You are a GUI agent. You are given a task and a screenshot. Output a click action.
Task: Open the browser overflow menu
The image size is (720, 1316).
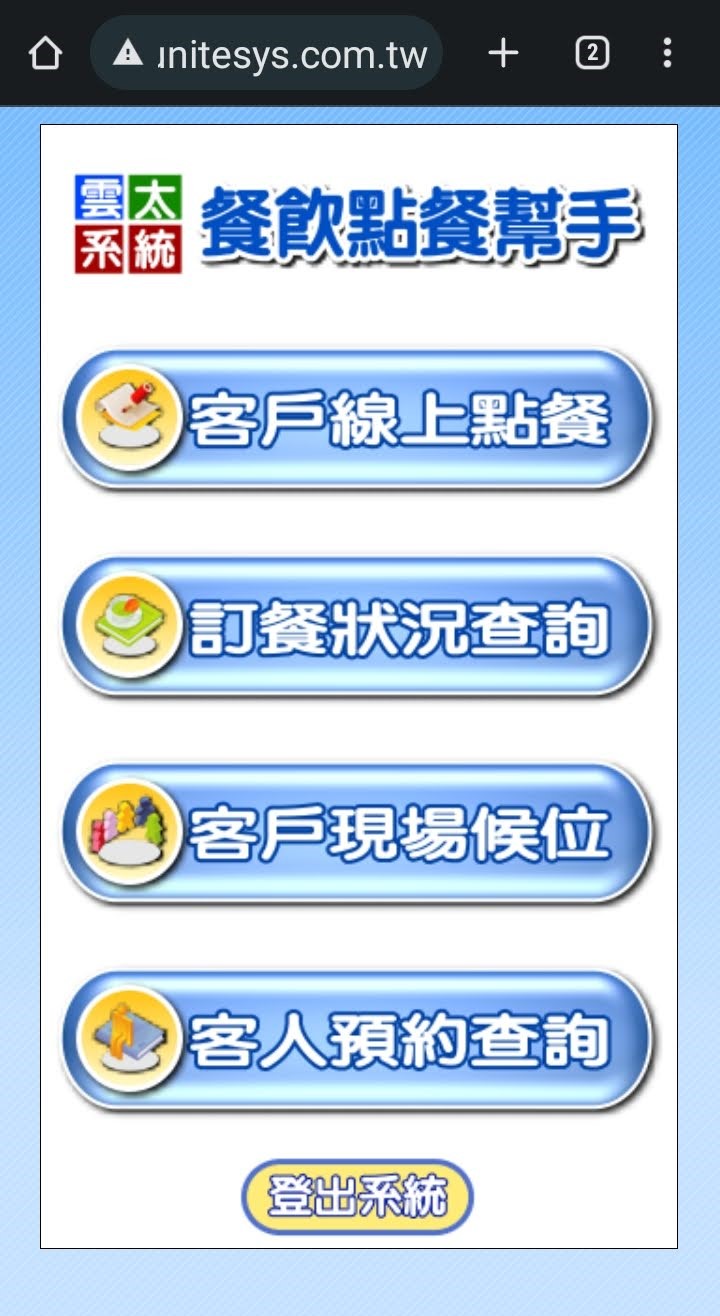(667, 53)
